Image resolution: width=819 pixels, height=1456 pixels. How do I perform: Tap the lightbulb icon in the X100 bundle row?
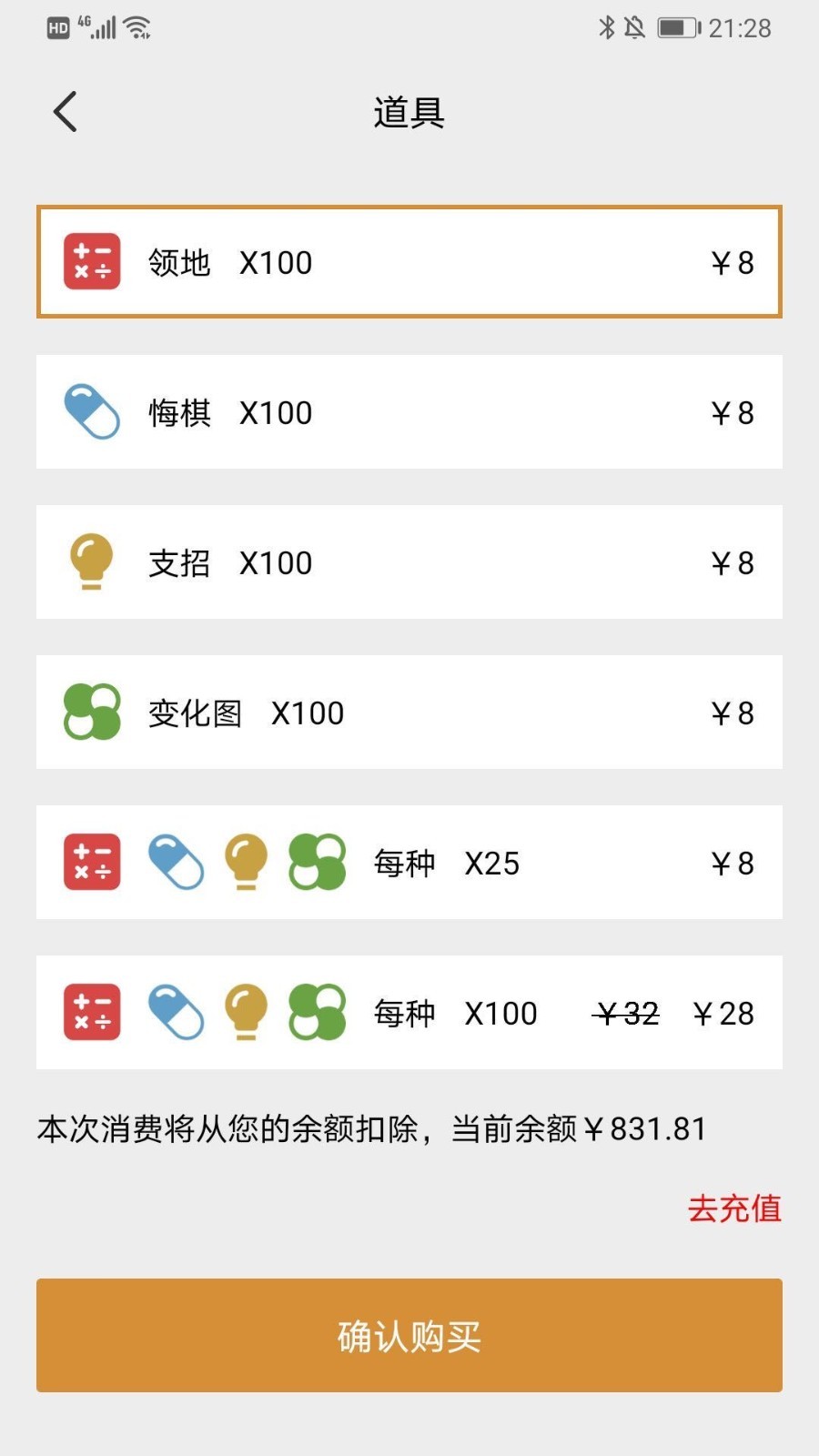tap(246, 1013)
